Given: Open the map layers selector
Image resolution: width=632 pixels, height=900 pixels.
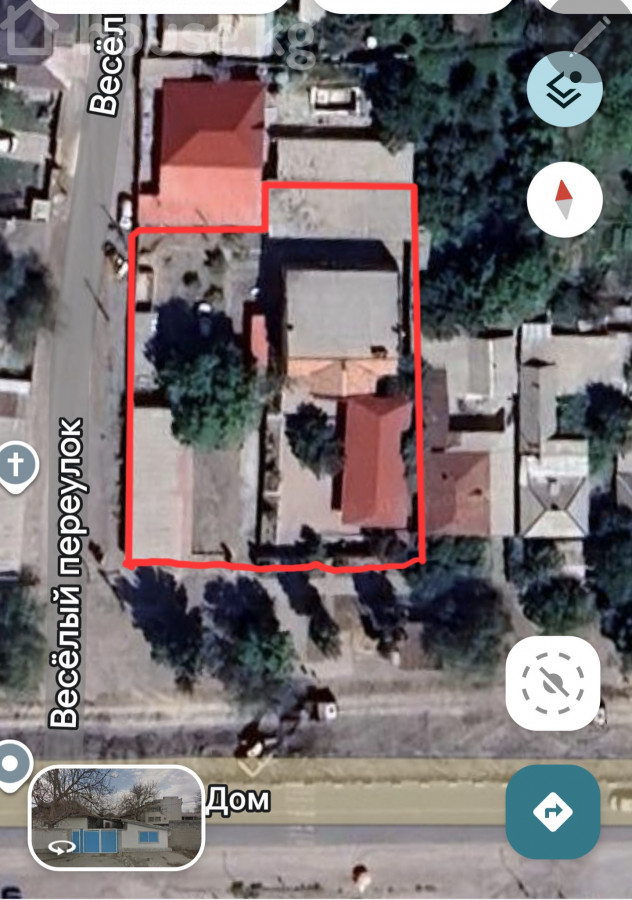Looking at the screenshot, I should [x=565, y=89].
